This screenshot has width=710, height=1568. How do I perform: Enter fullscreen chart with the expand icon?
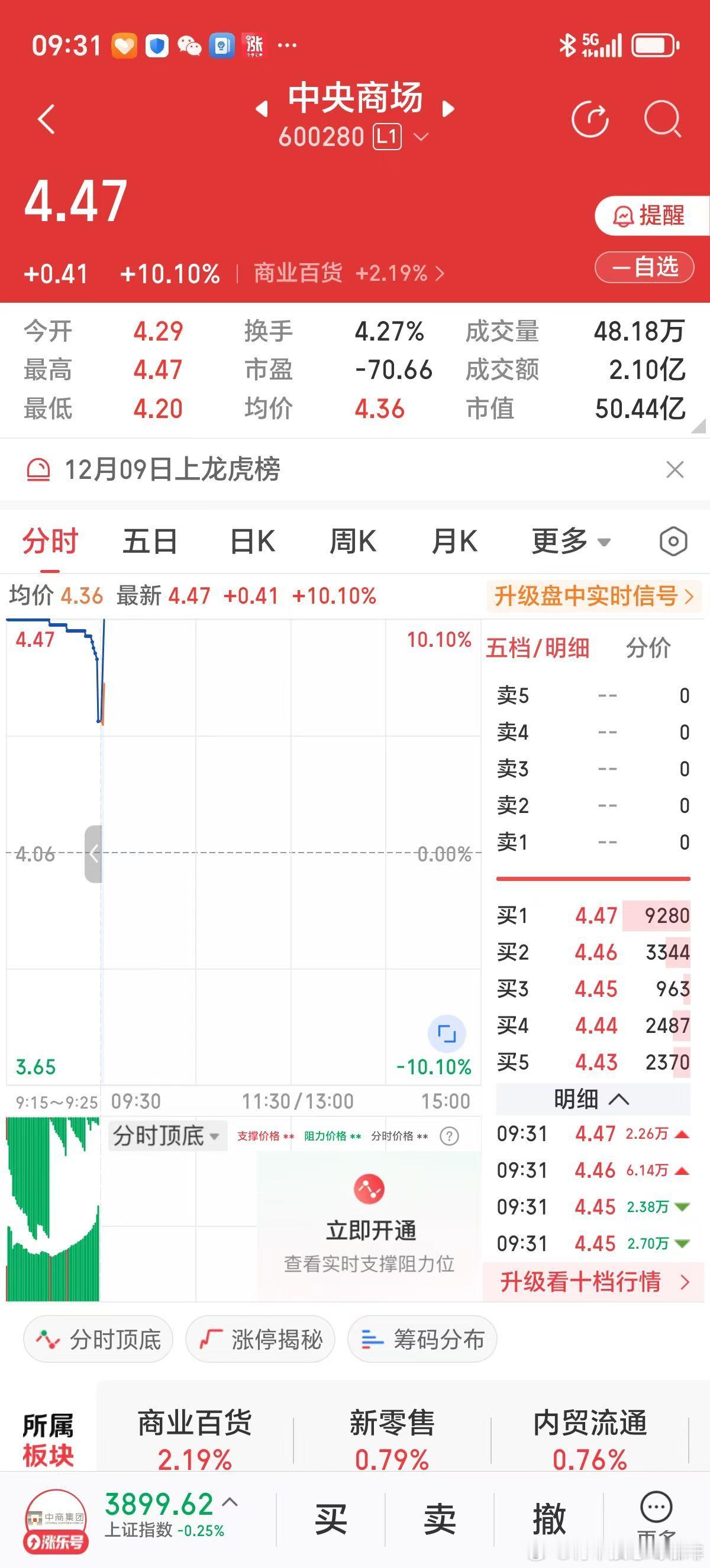[447, 1033]
